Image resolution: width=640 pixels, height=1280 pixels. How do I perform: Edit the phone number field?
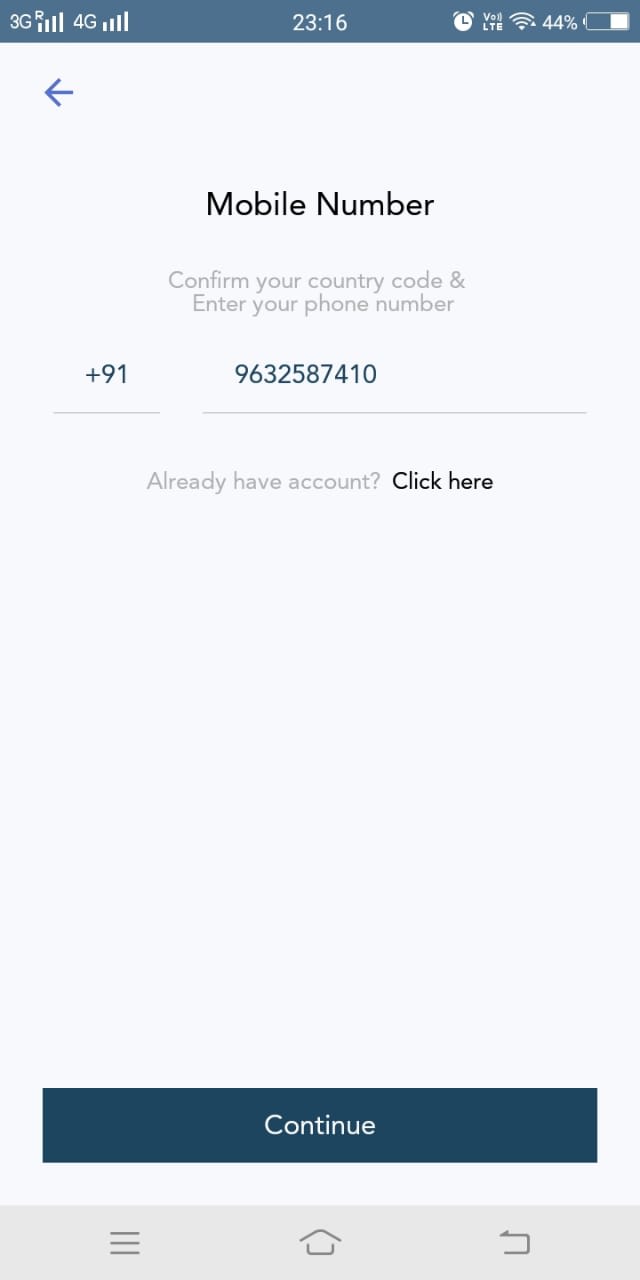[x=394, y=375]
